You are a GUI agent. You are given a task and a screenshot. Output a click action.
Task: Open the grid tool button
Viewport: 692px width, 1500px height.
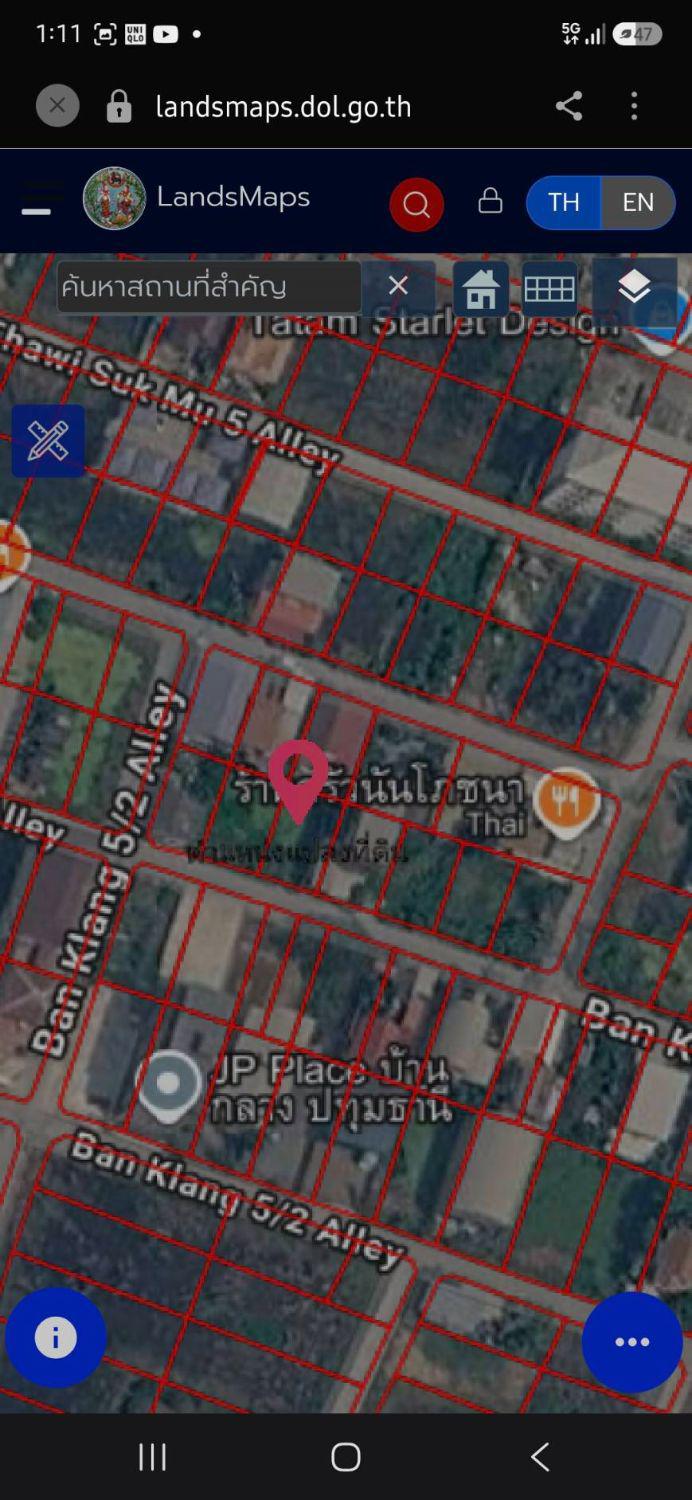pyautogui.click(x=549, y=289)
